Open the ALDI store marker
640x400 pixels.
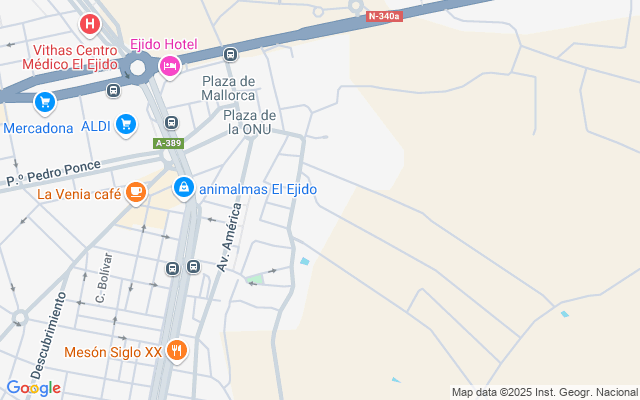click(126, 124)
